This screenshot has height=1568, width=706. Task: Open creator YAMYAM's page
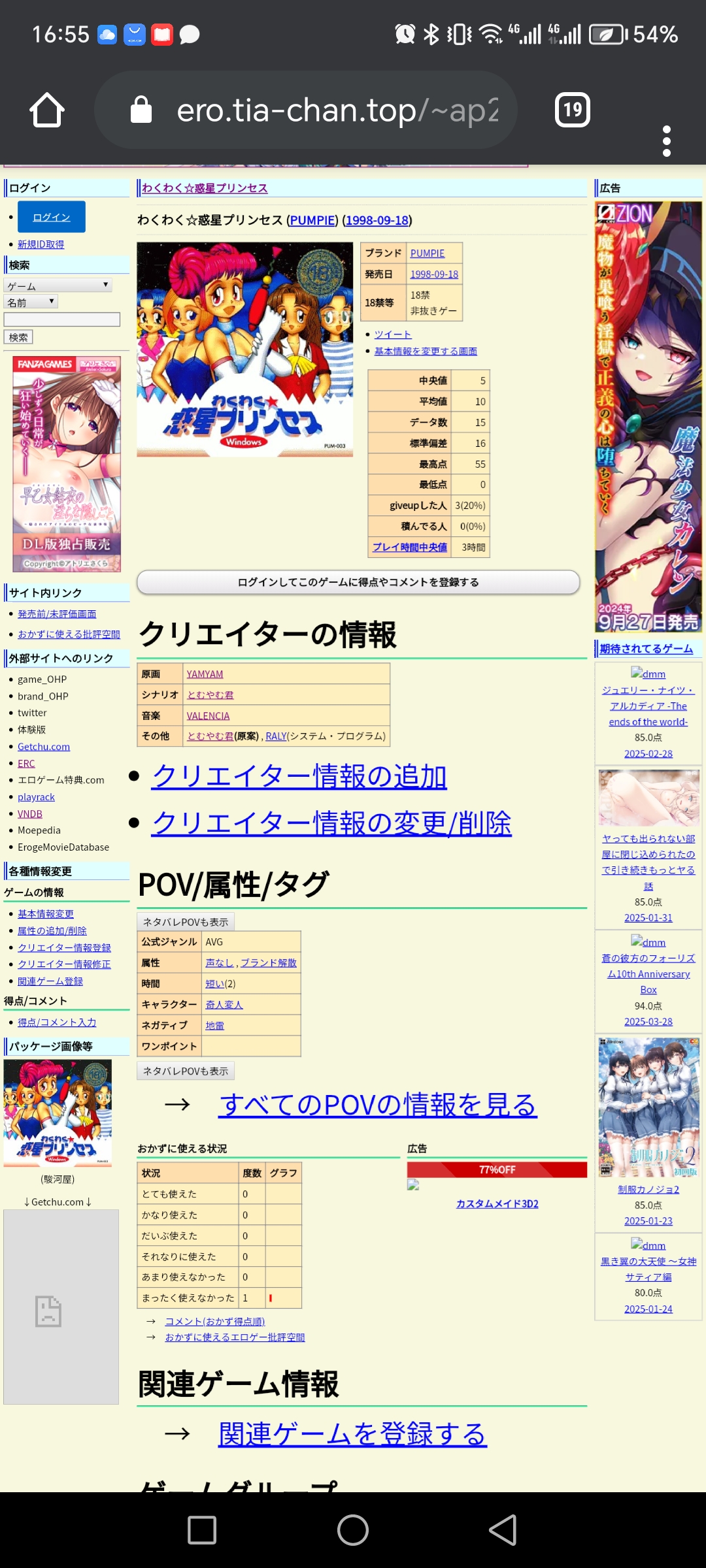tap(205, 674)
